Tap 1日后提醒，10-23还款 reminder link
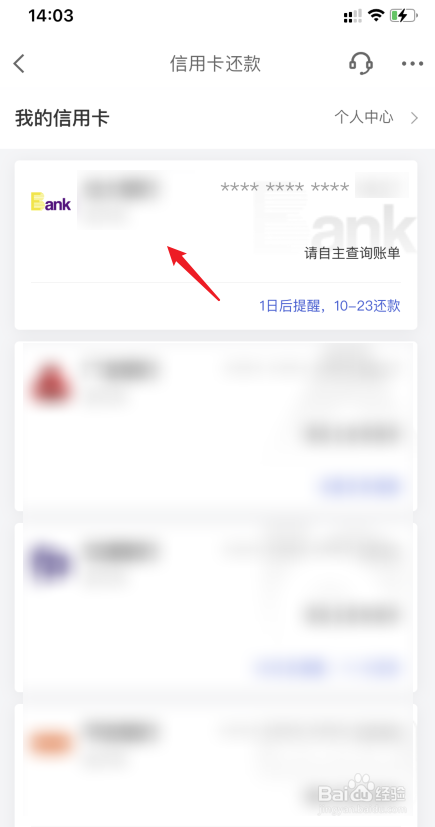 coord(330,306)
